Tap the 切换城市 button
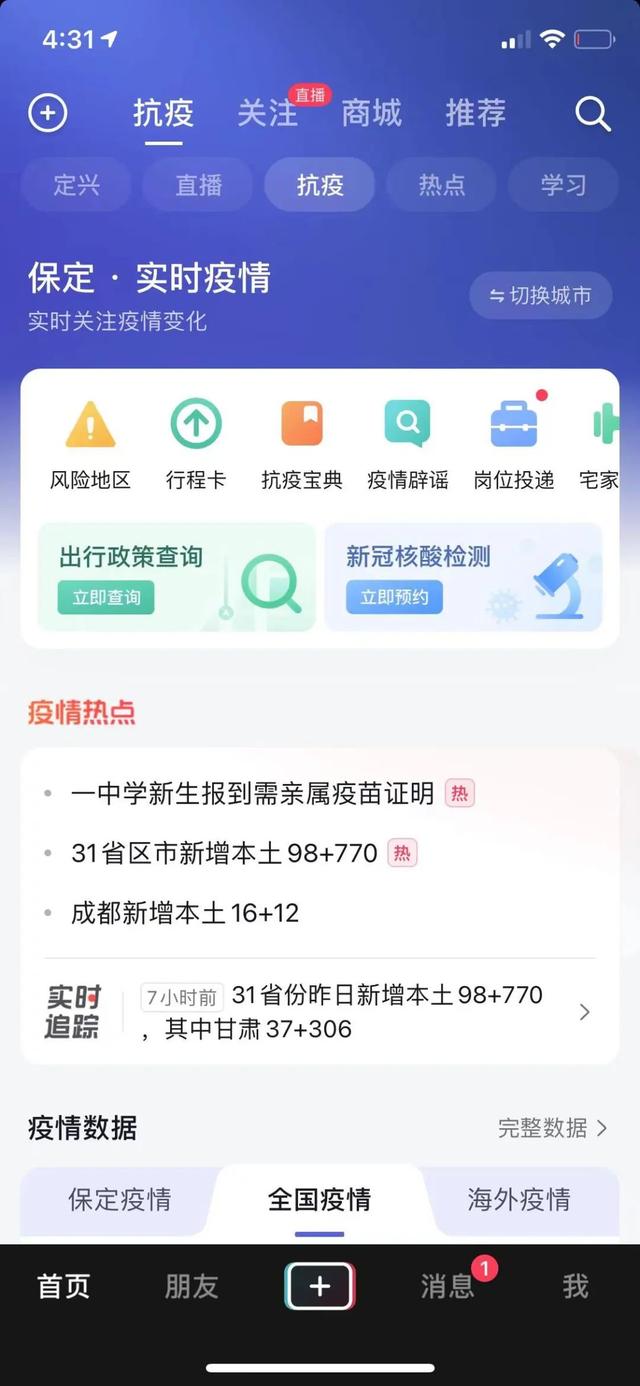The image size is (640, 1386). 540,296
